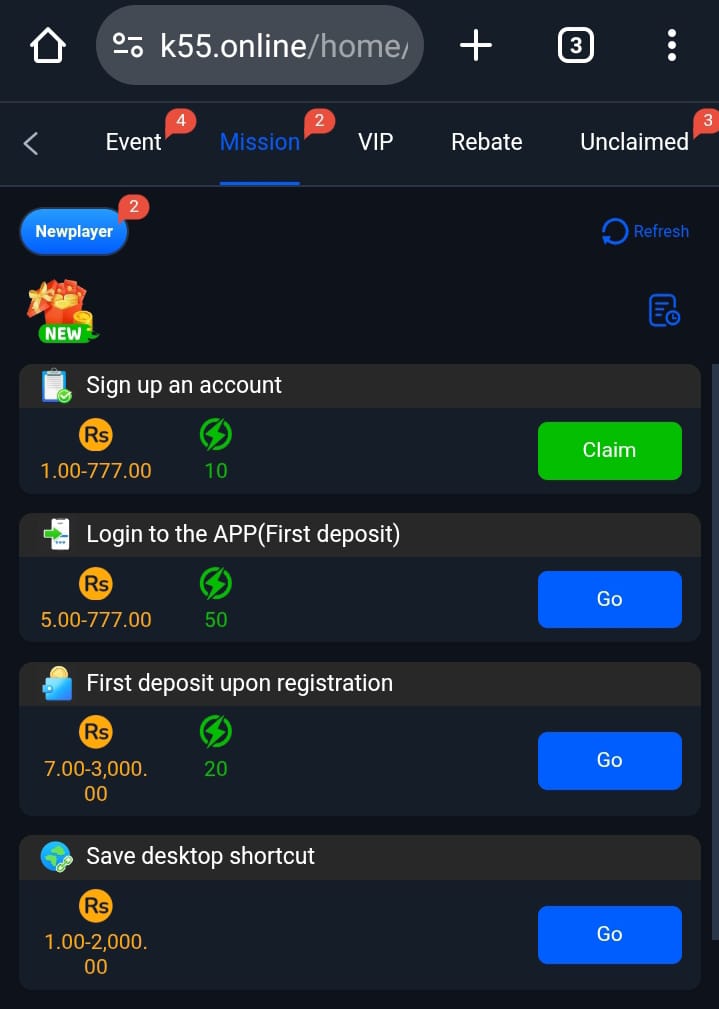Go back using the left arrow
Viewport: 719px width, 1009px height.
(31, 143)
